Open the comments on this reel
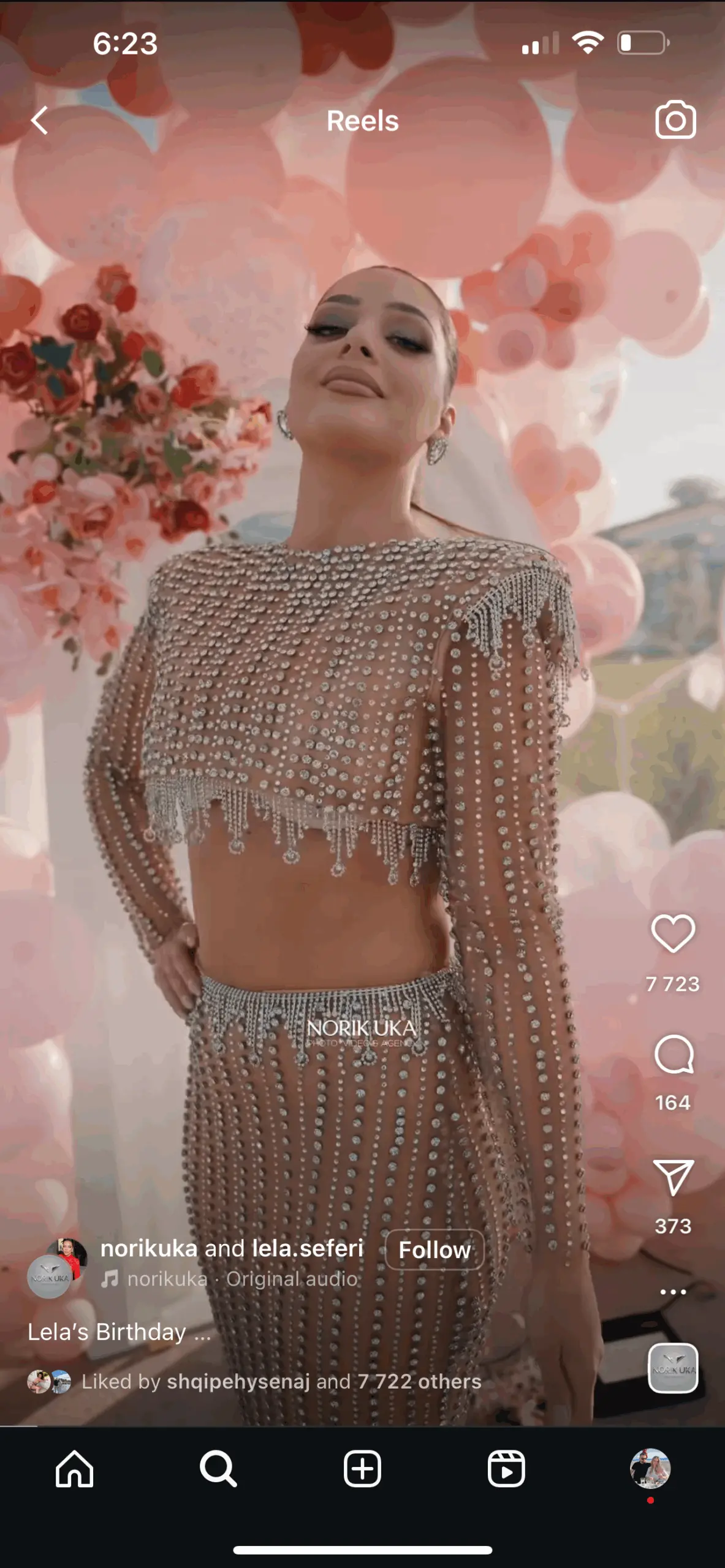Screen dimensions: 725x1568 673,1055
